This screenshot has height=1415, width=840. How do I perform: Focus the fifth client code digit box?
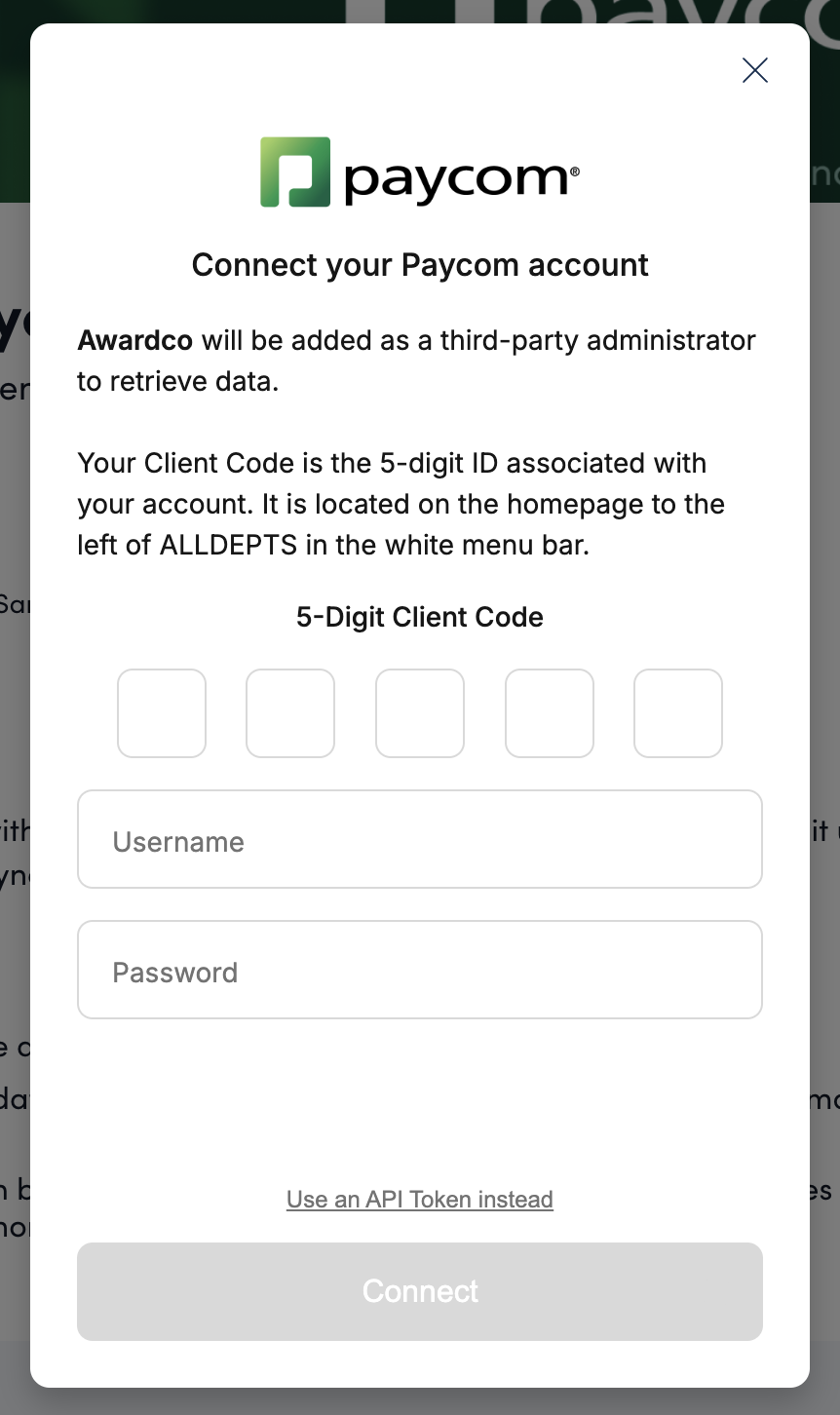tap(678, 713)
